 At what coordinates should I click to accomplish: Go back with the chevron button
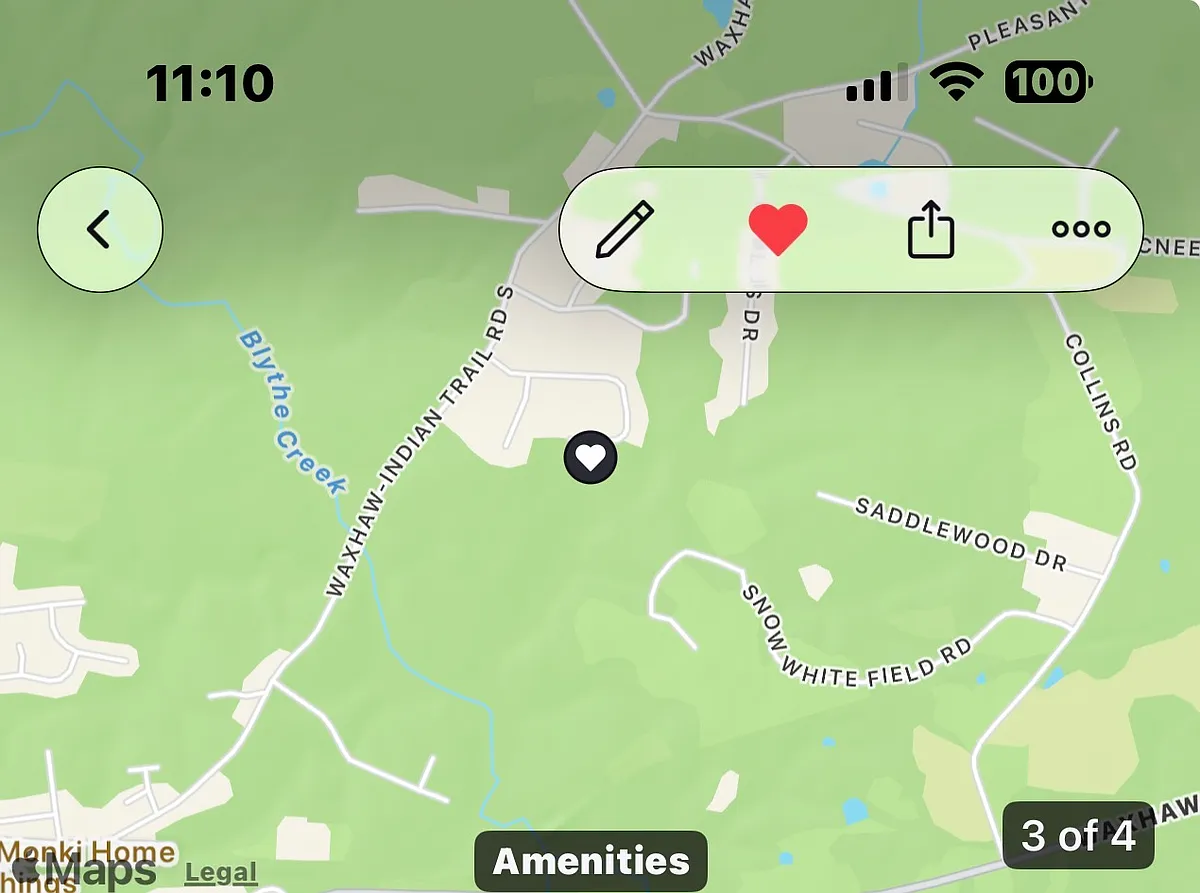[100, 230]
